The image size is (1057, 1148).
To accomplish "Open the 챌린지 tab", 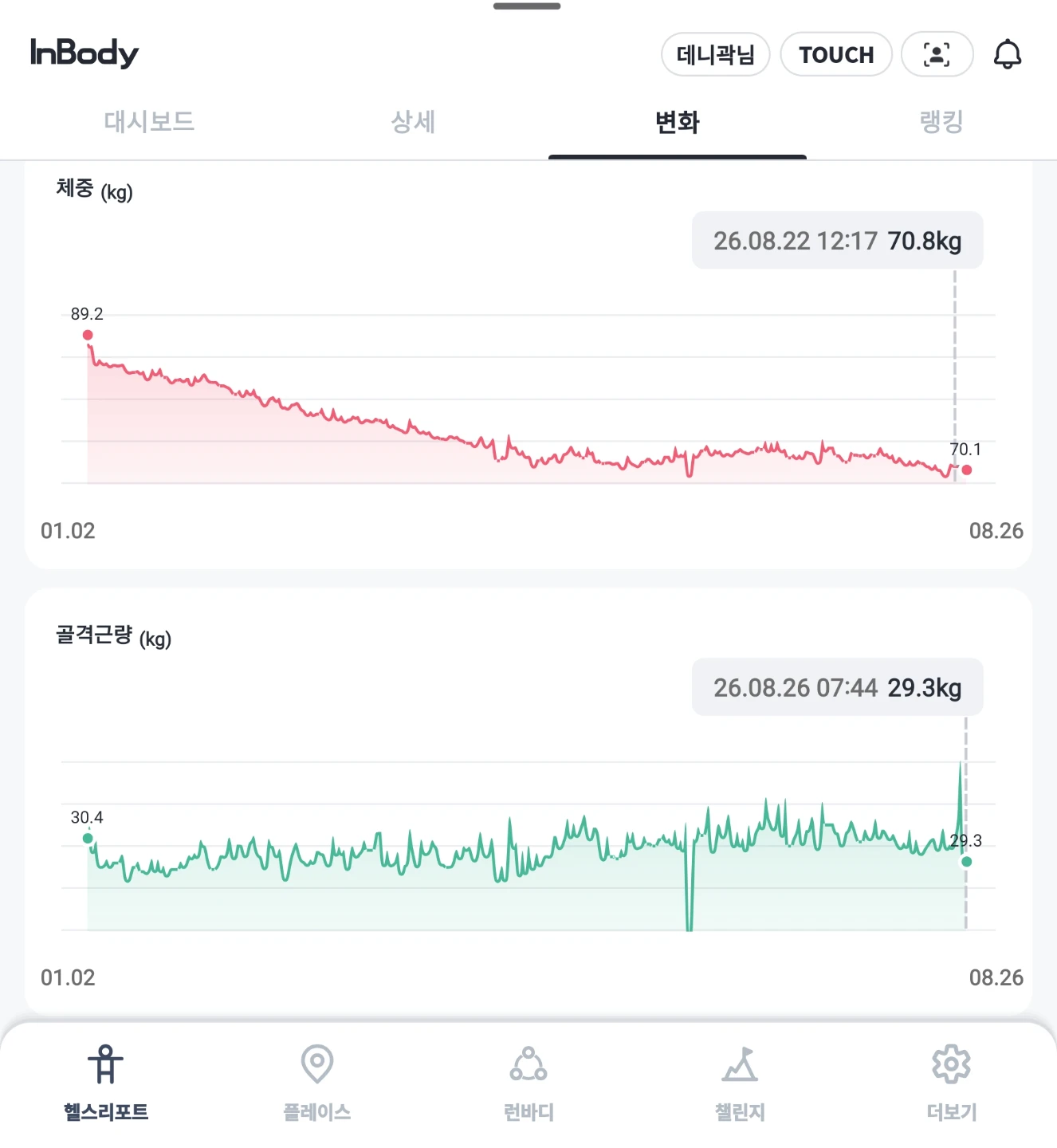I will click(740, 1083).
